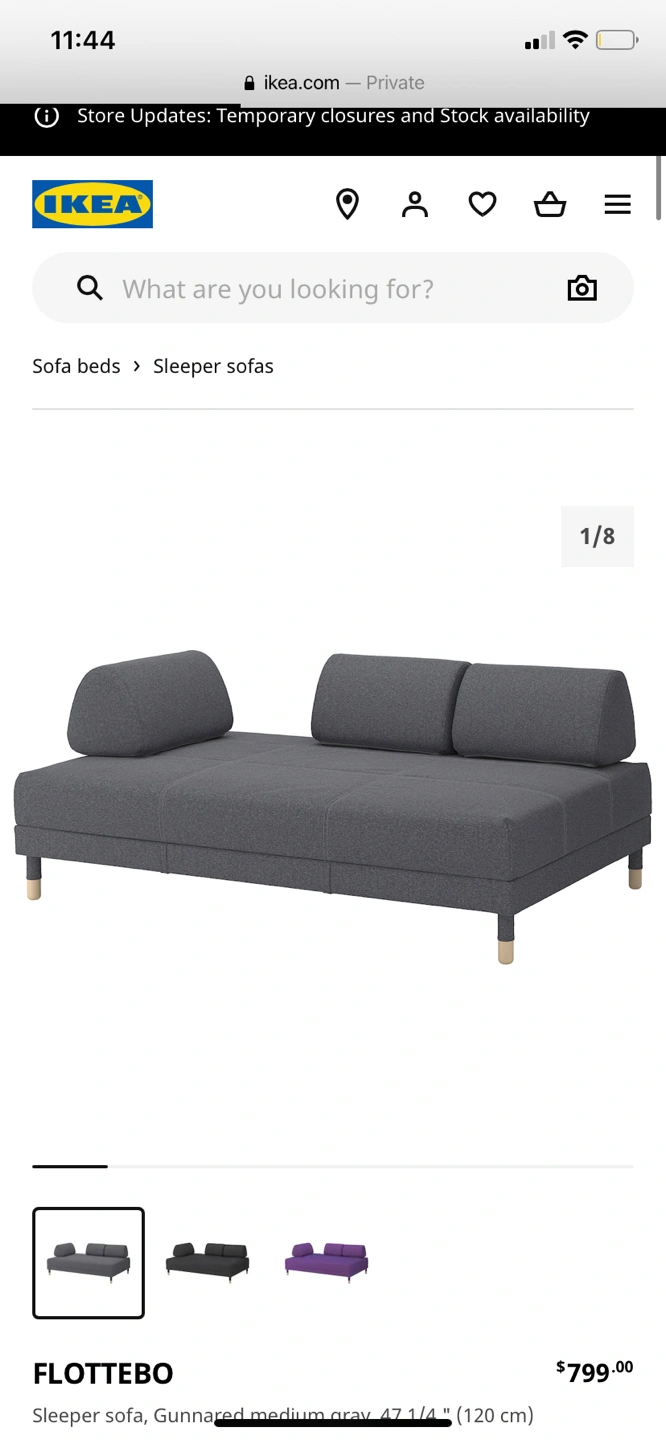Open the store locator pin icon
The image size is (666, 1440).
347,205
